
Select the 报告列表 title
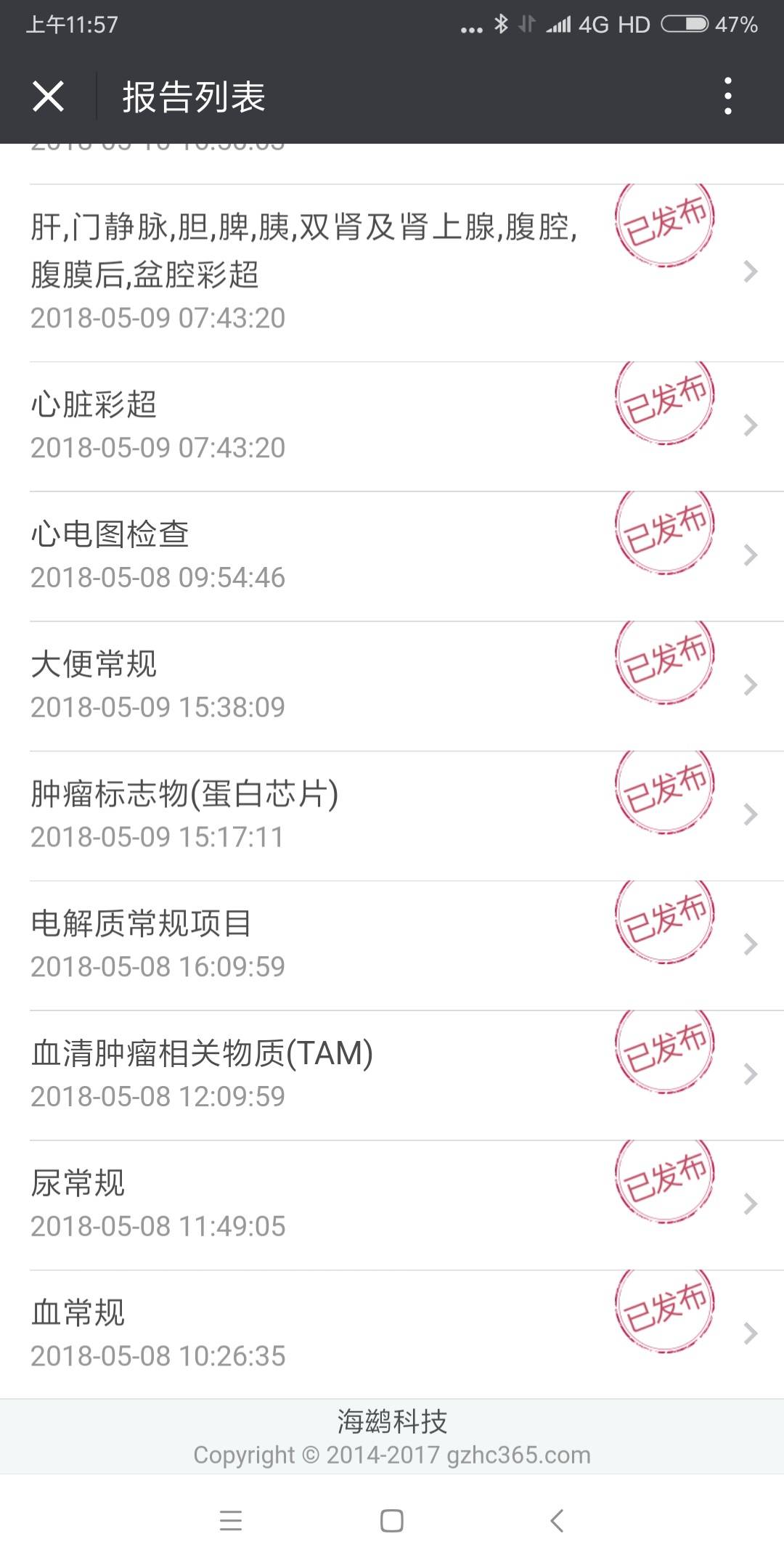click(x=192, y=97)
